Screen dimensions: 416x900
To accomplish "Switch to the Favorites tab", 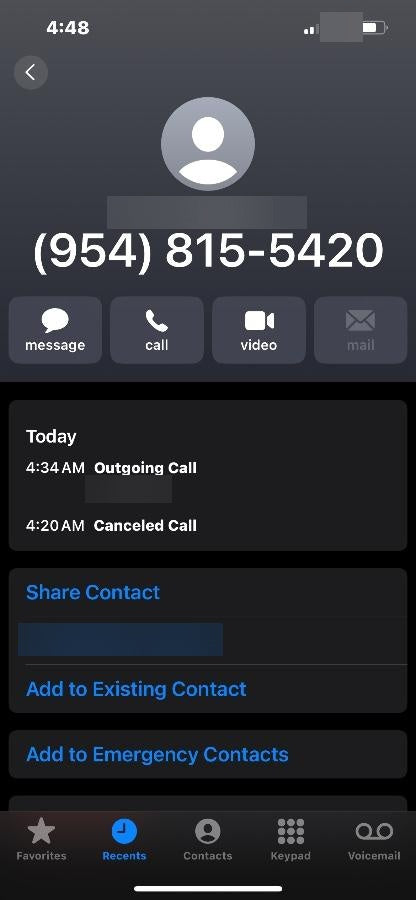I will (41, 839).
